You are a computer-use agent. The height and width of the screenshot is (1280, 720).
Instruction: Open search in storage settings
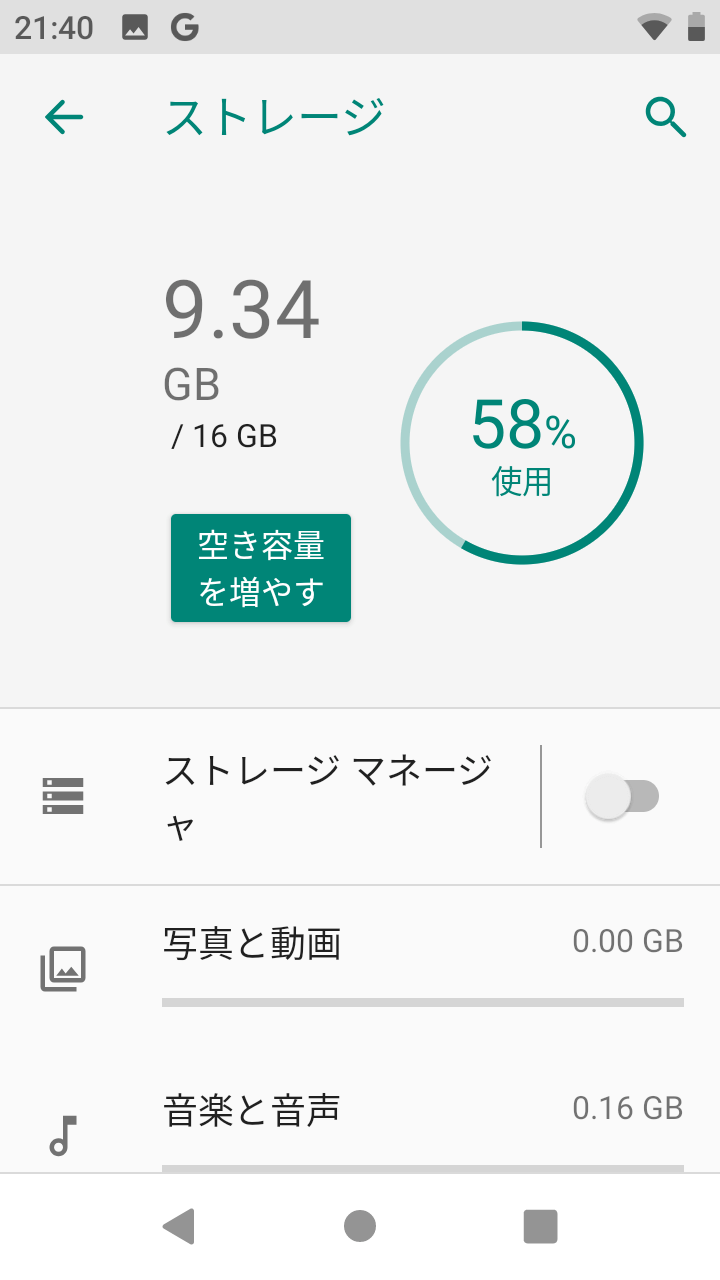665,118
